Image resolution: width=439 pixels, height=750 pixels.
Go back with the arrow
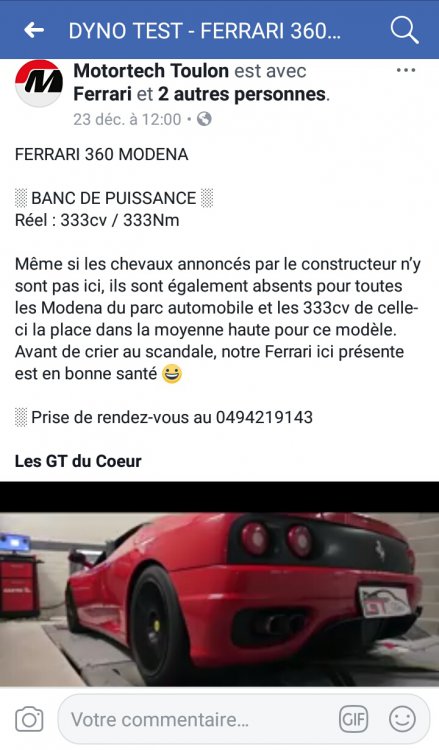[34, 30]
